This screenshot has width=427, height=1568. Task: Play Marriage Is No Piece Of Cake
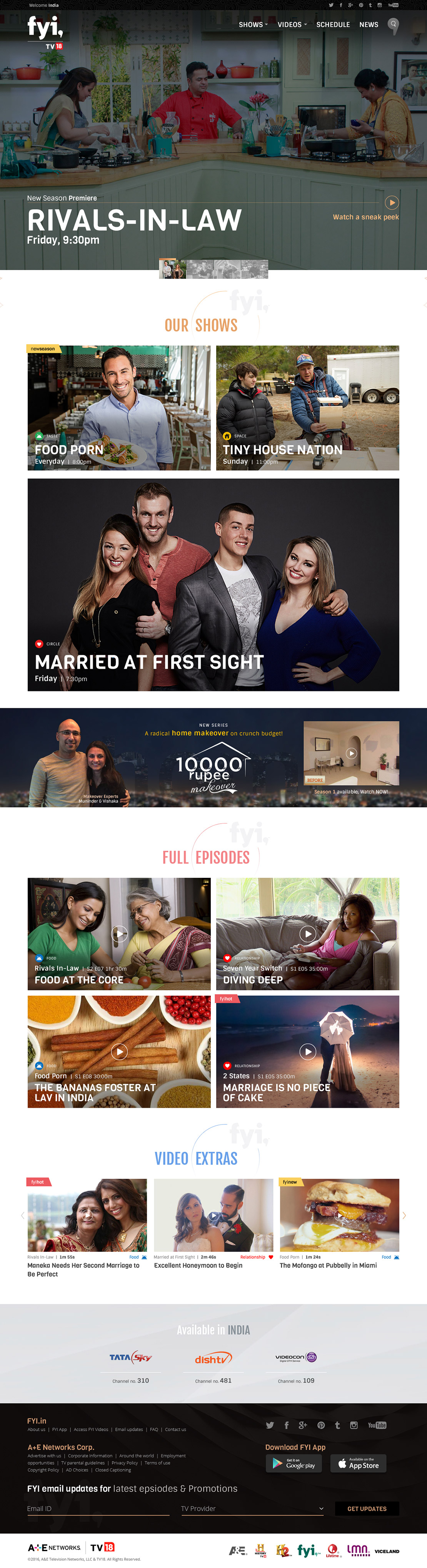(x=308, y=1051)
